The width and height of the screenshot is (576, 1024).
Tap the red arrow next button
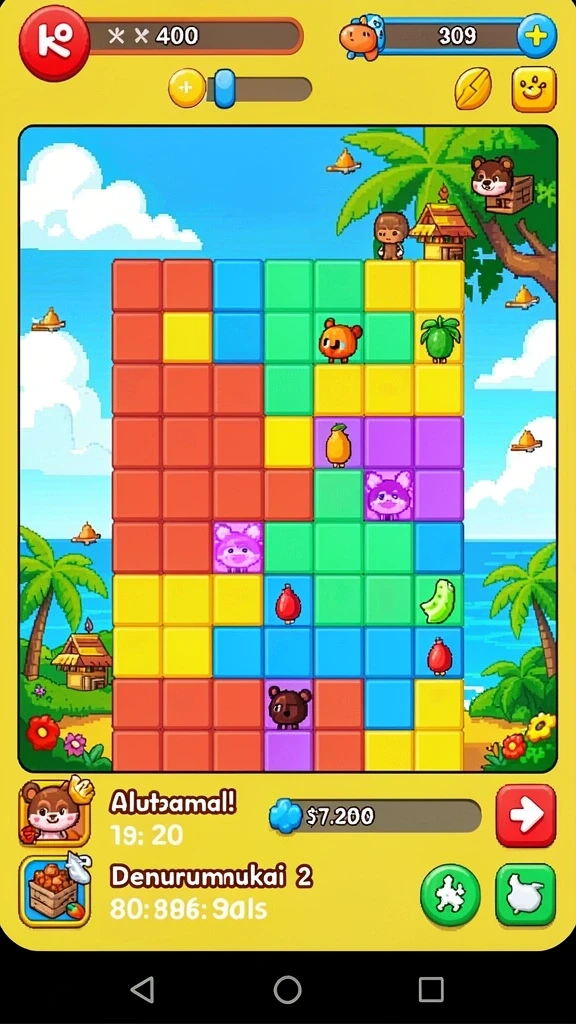click(526, 816)
